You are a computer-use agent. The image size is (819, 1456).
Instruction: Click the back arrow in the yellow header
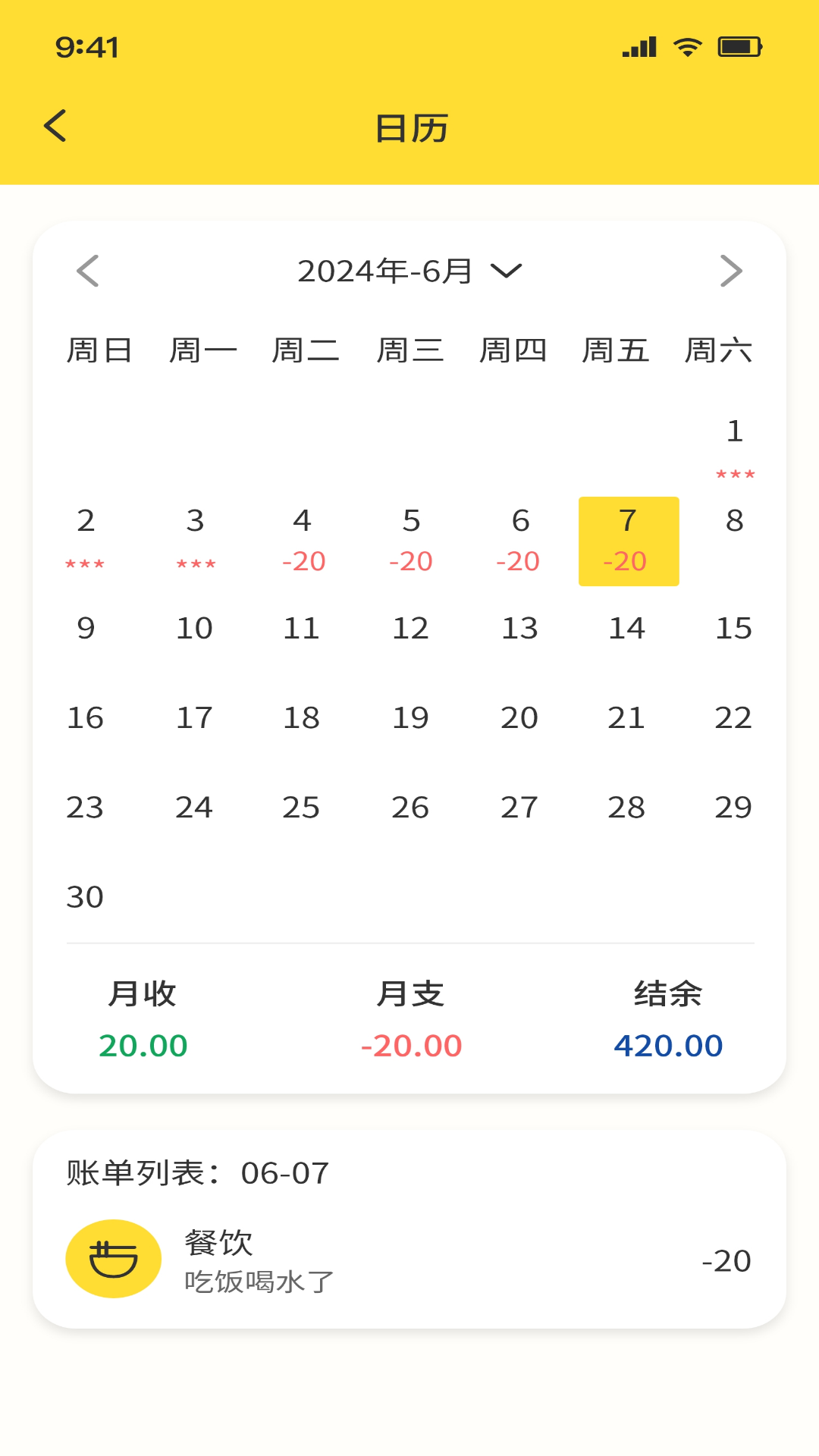(54, 127)
